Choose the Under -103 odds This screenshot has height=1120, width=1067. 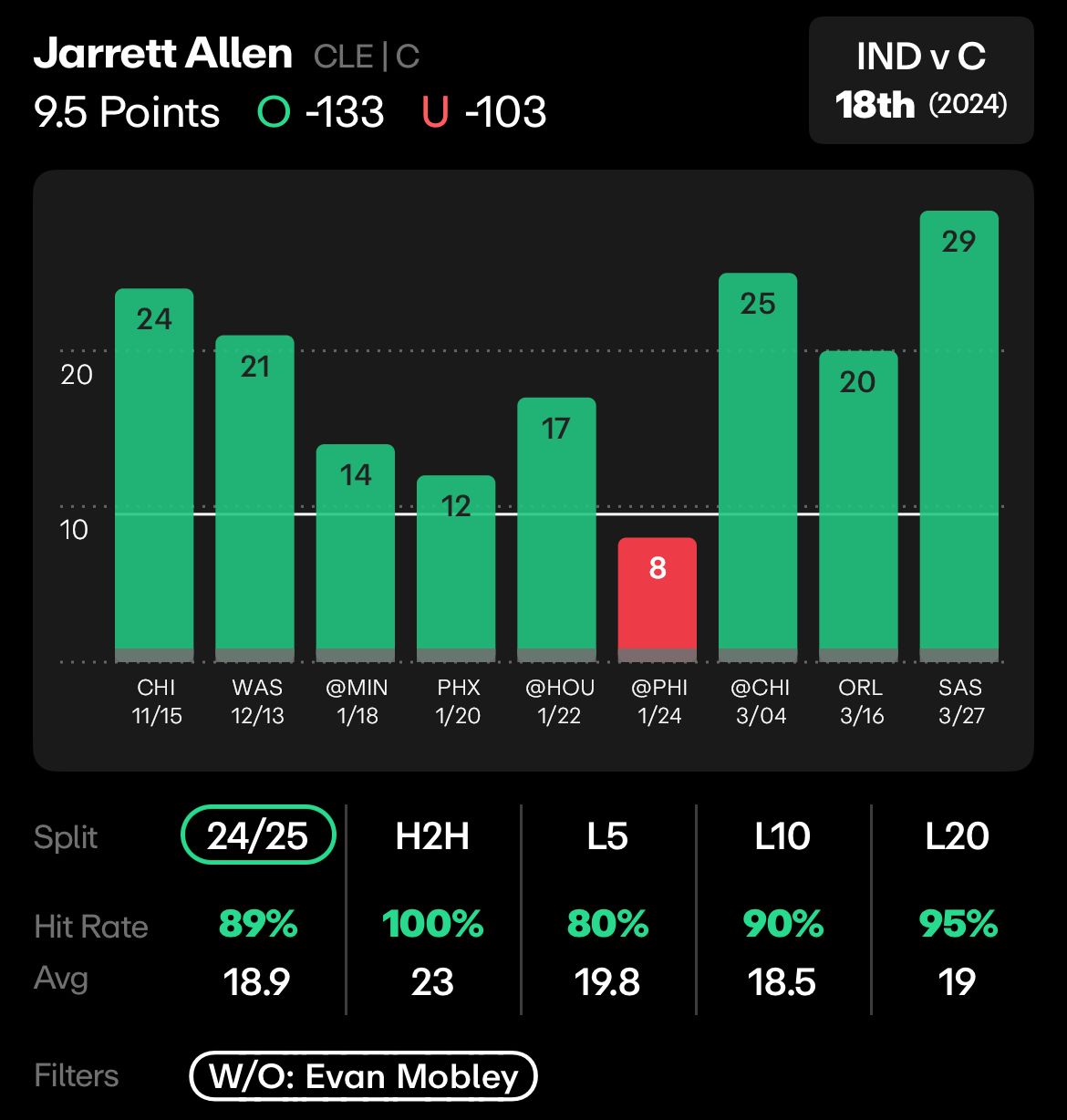coord(483,112)
